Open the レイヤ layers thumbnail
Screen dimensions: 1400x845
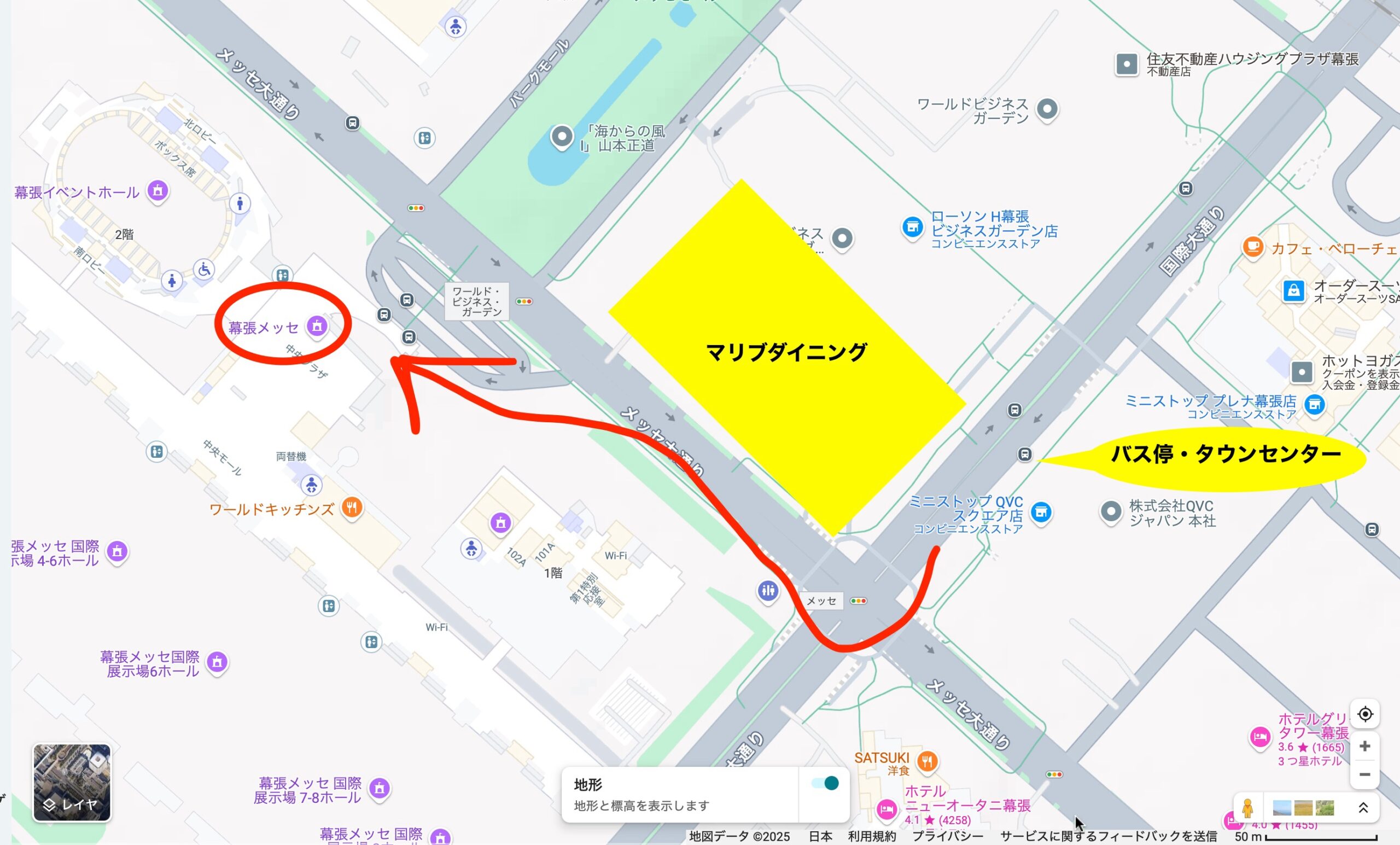point(72,783)
